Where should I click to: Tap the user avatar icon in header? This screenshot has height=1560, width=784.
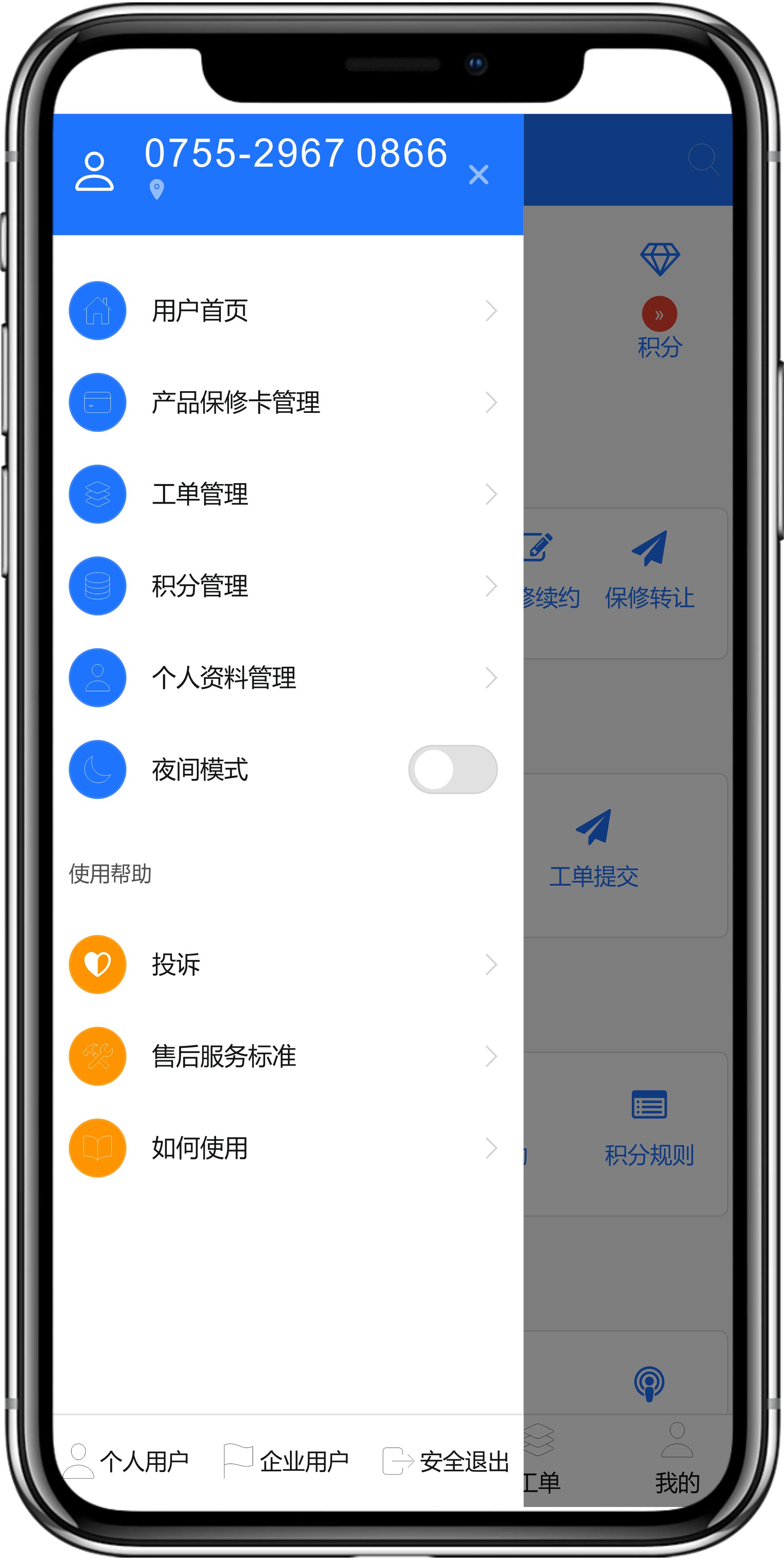pos(94,172)
